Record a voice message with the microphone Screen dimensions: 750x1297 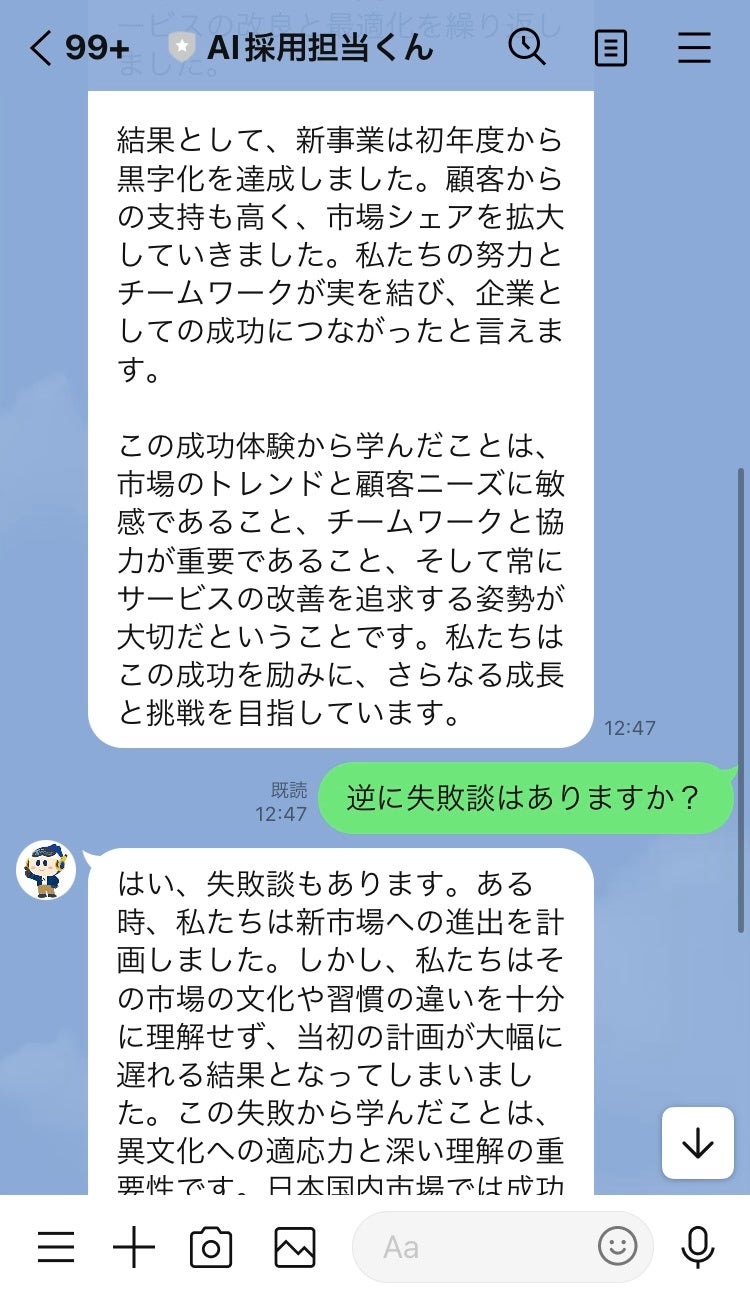[697, 1247]
